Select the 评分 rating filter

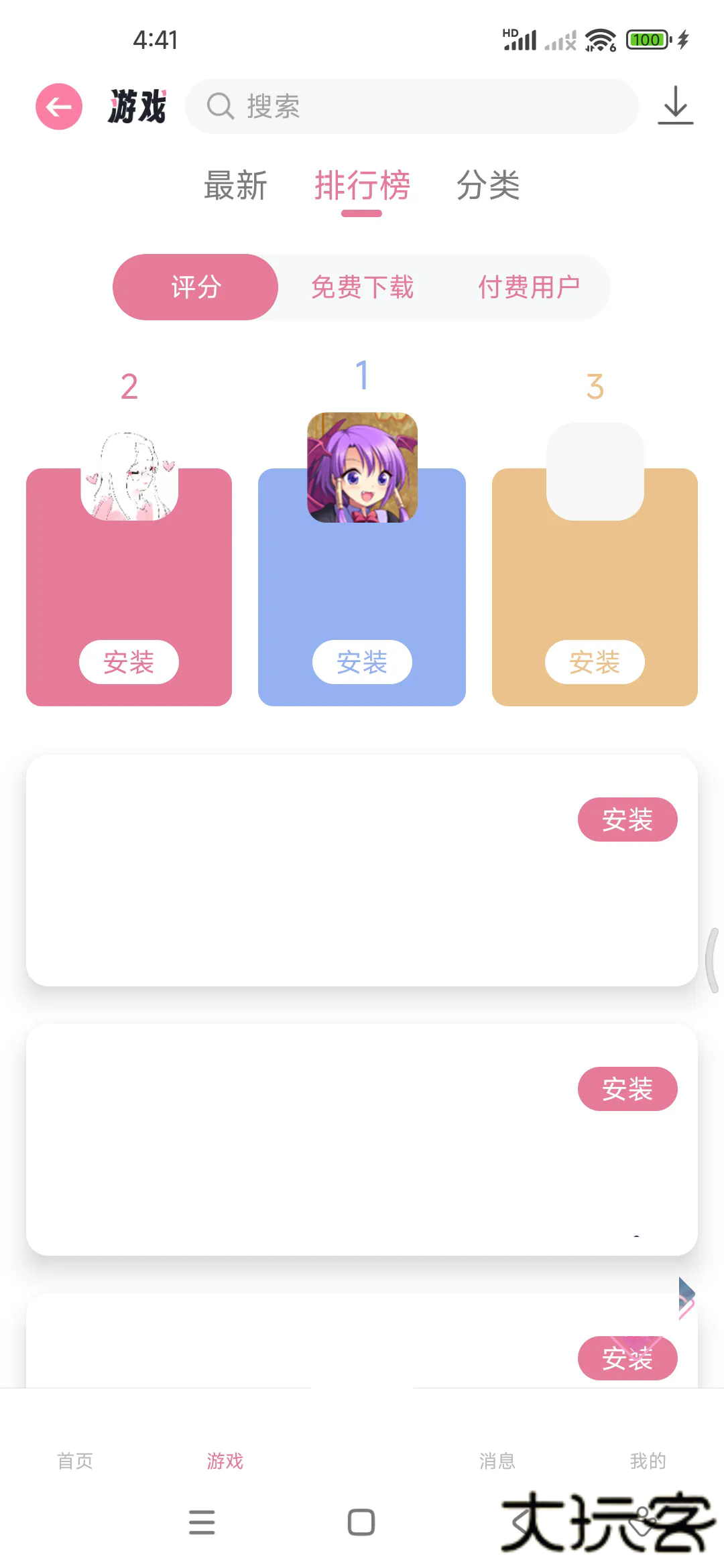[x=195, y=287]
